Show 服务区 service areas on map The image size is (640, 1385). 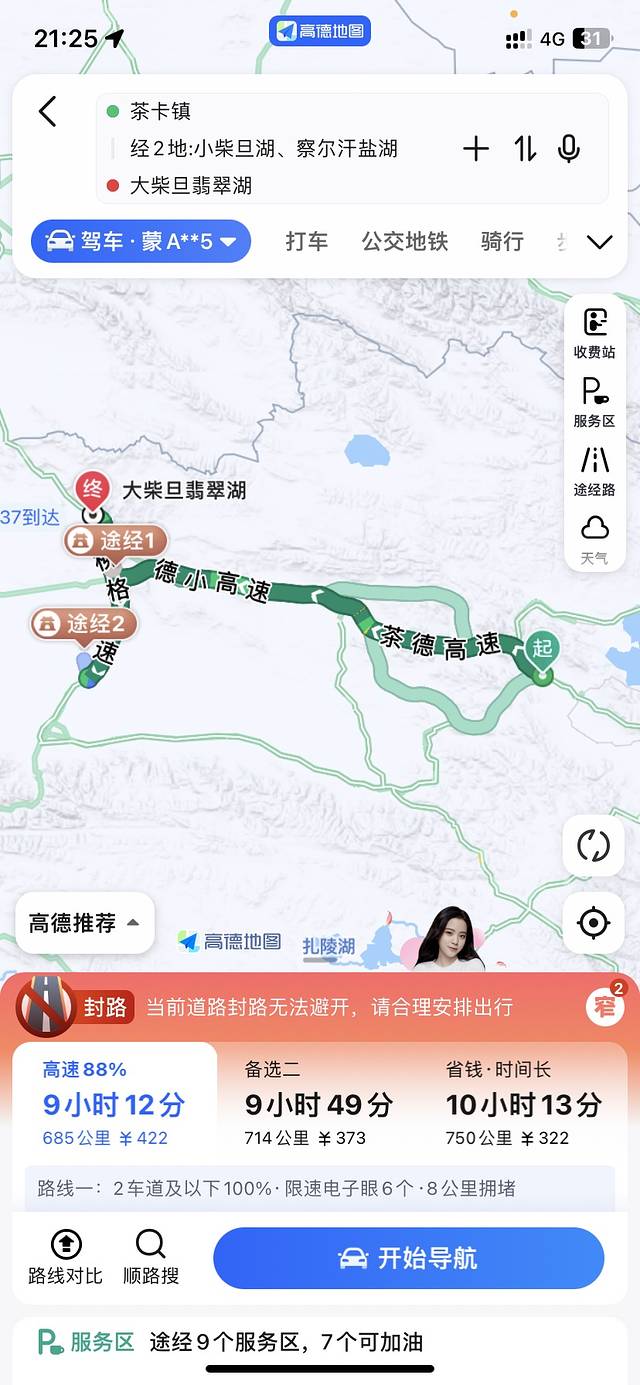(594, 402)
